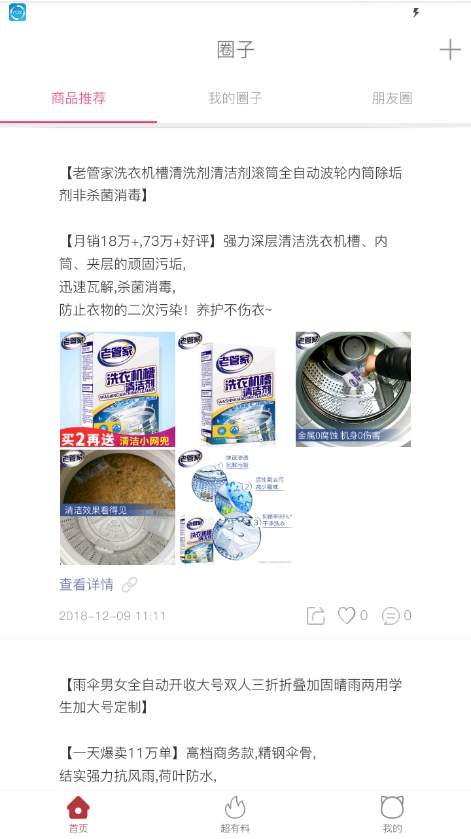View the second 老管家 product box image

[x=236, y=390]
